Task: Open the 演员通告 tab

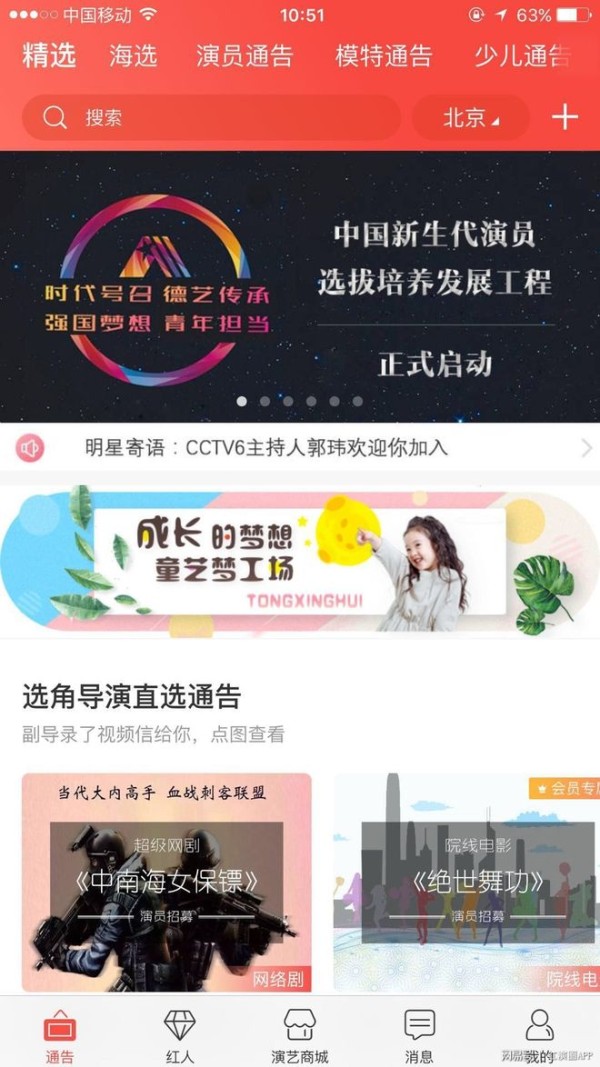Action: [245, 56]
